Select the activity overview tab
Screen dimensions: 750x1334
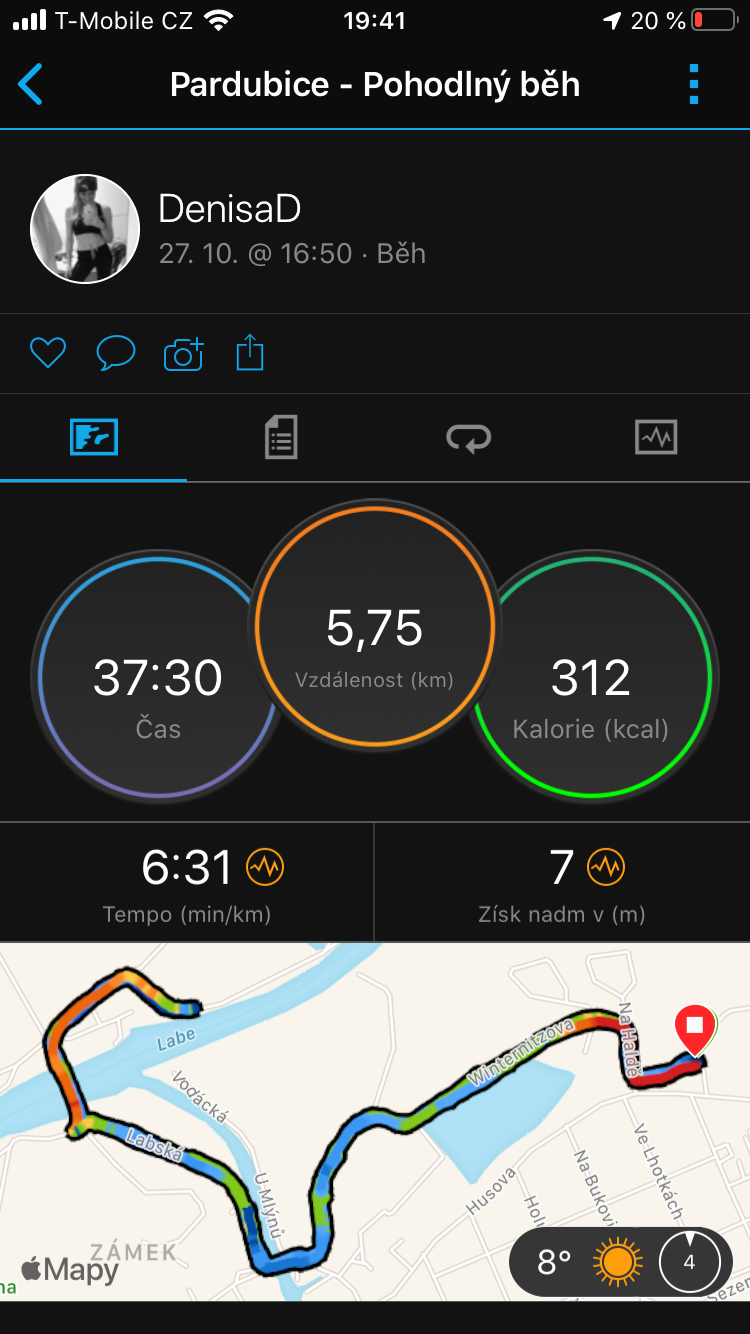[x=94, y=437]
